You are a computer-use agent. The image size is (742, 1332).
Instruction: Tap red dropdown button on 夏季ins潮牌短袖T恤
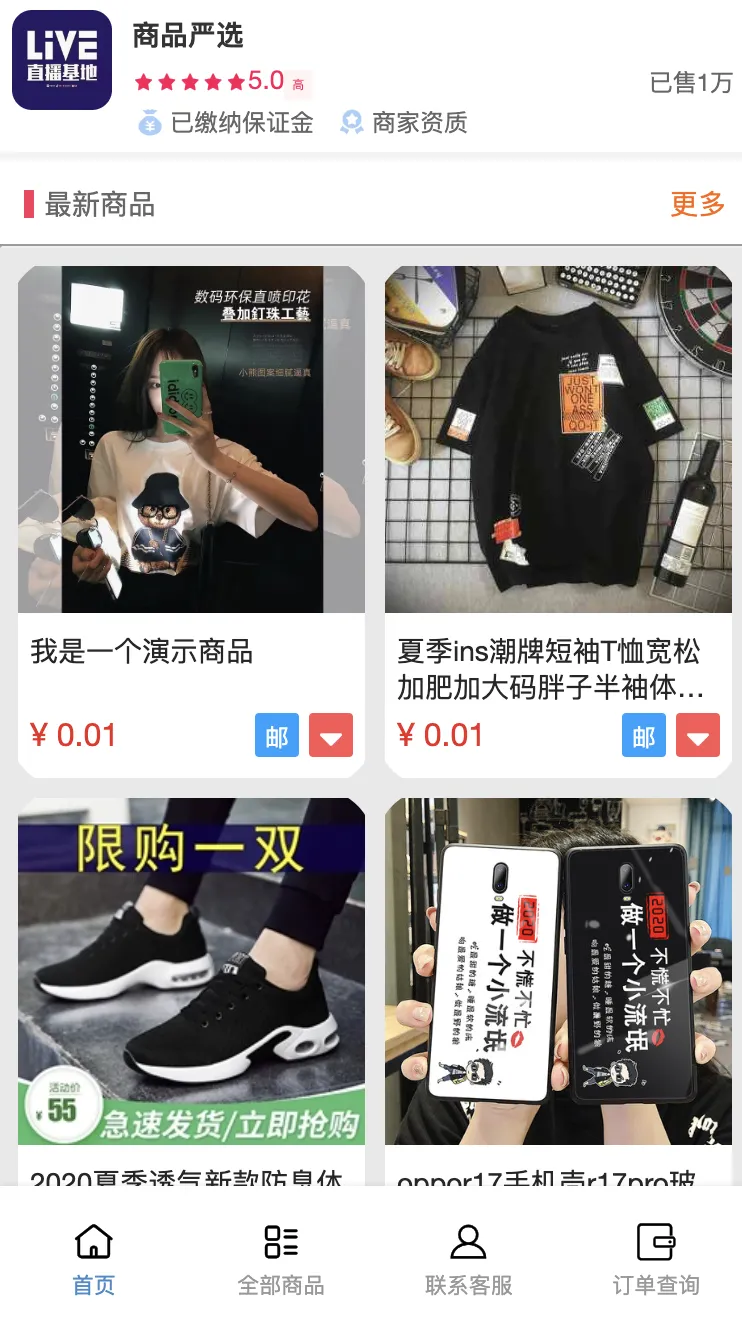tap(698, 735)
